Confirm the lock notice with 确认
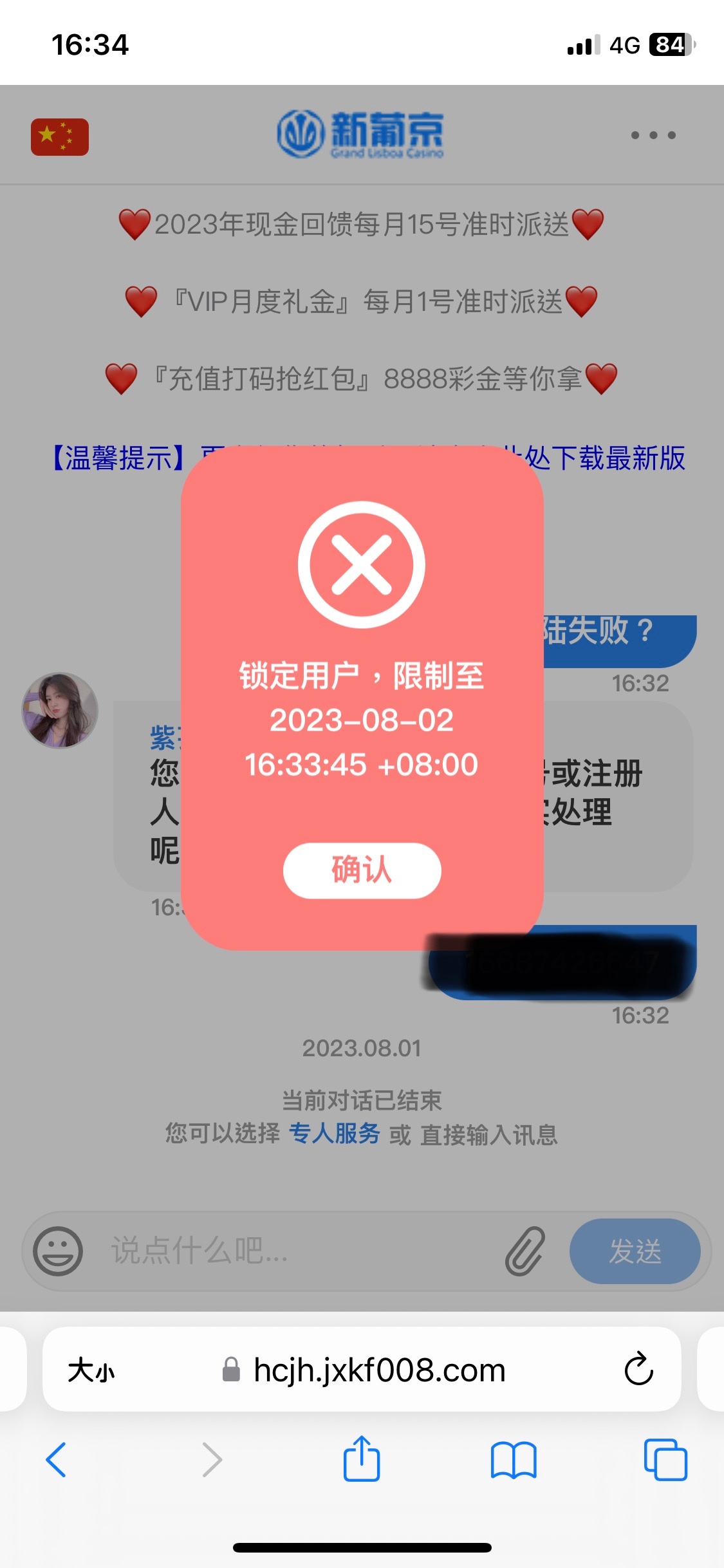Screen dimensions: 724x1568 point(362,870)
